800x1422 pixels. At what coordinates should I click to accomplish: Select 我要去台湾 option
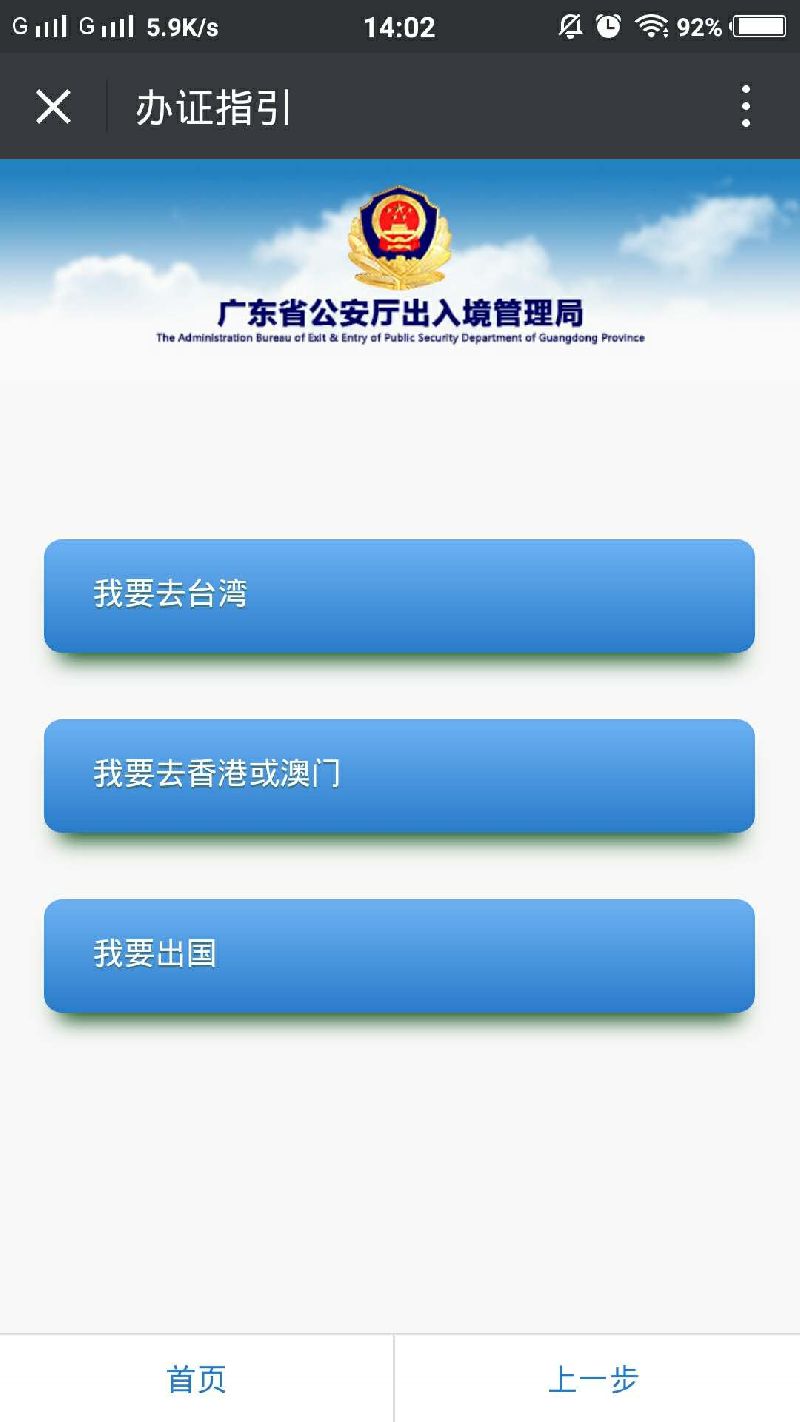click(x=399, y=595)
